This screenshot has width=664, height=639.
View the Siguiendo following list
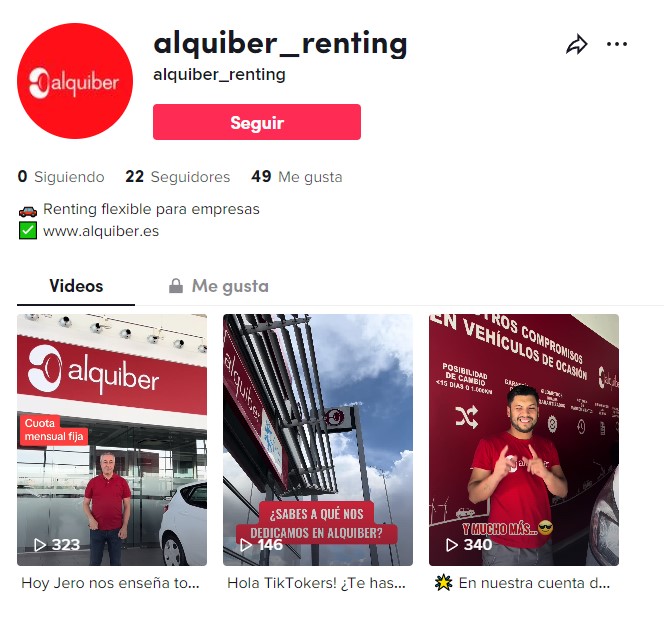(61, 177)
